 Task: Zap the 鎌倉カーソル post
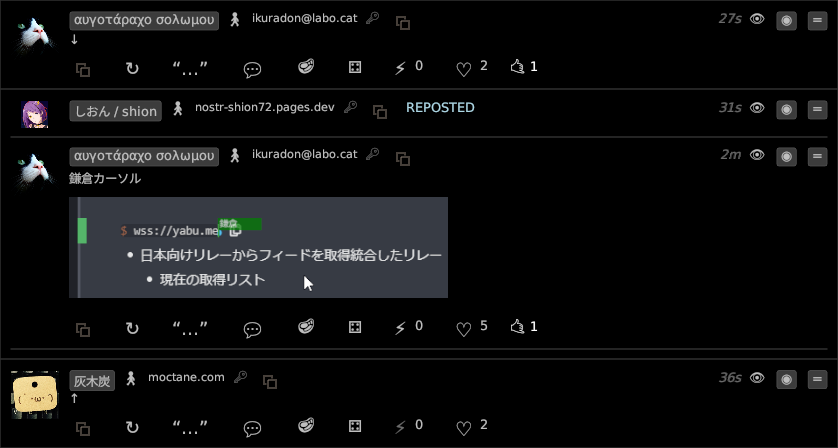401,327
